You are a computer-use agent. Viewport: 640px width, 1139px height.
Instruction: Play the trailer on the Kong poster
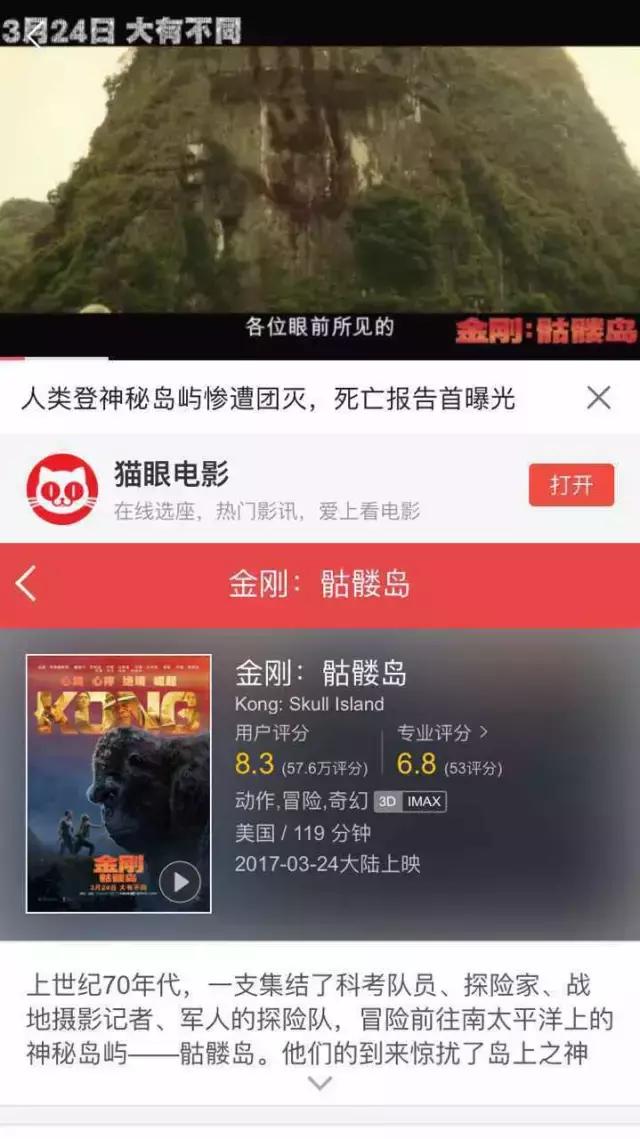[x=180, y=881]
